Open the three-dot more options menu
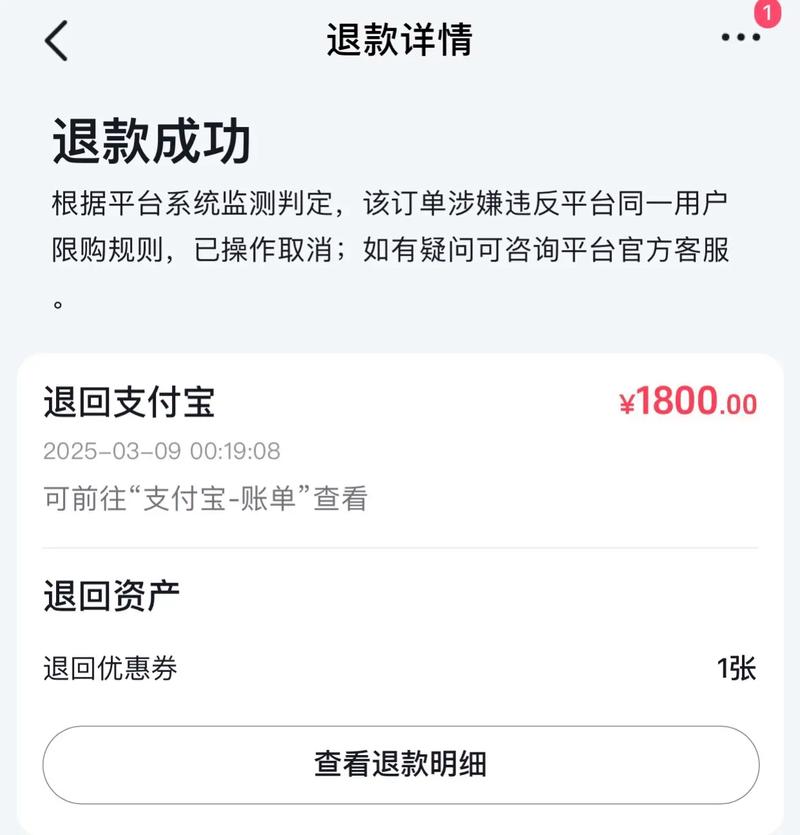Image resolution: width=800 pixels, height=835 pixels. coord(738,40)
